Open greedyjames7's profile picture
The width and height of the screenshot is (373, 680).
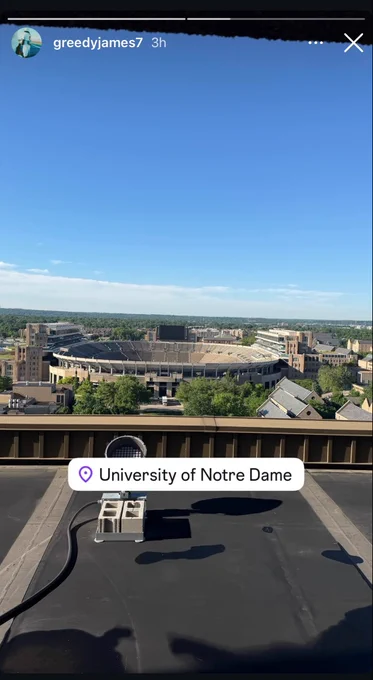coord(26,42)
